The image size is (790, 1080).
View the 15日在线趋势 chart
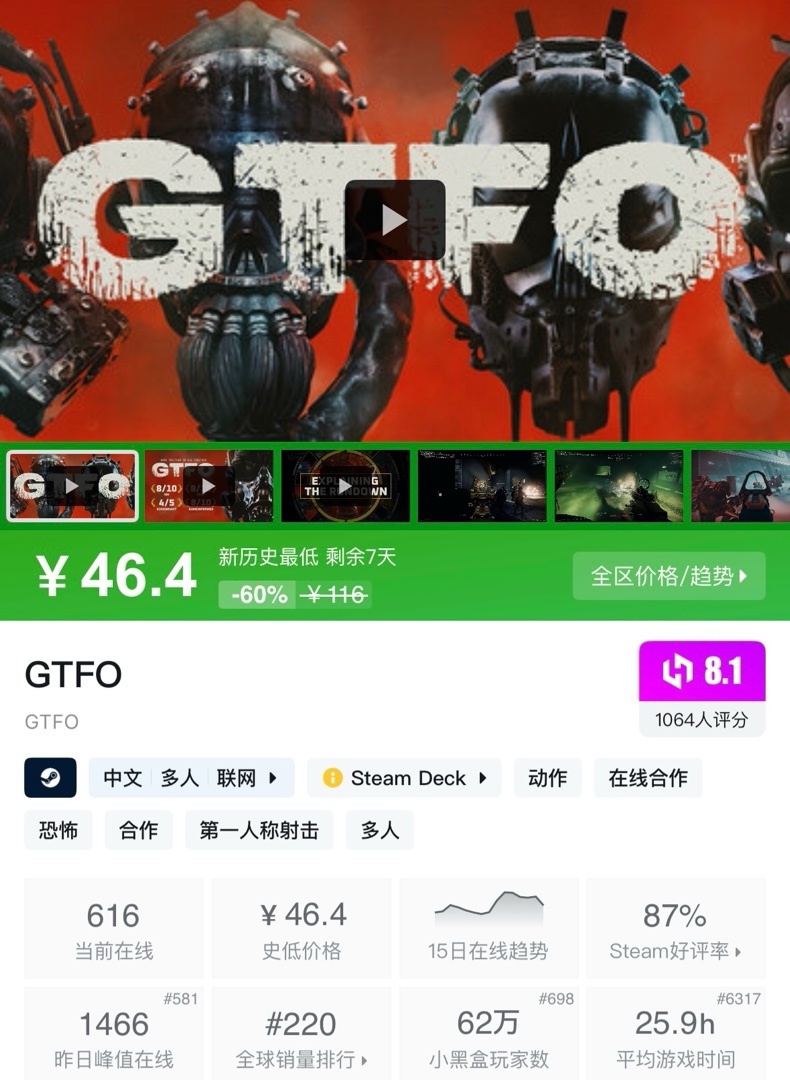(488, 929)
